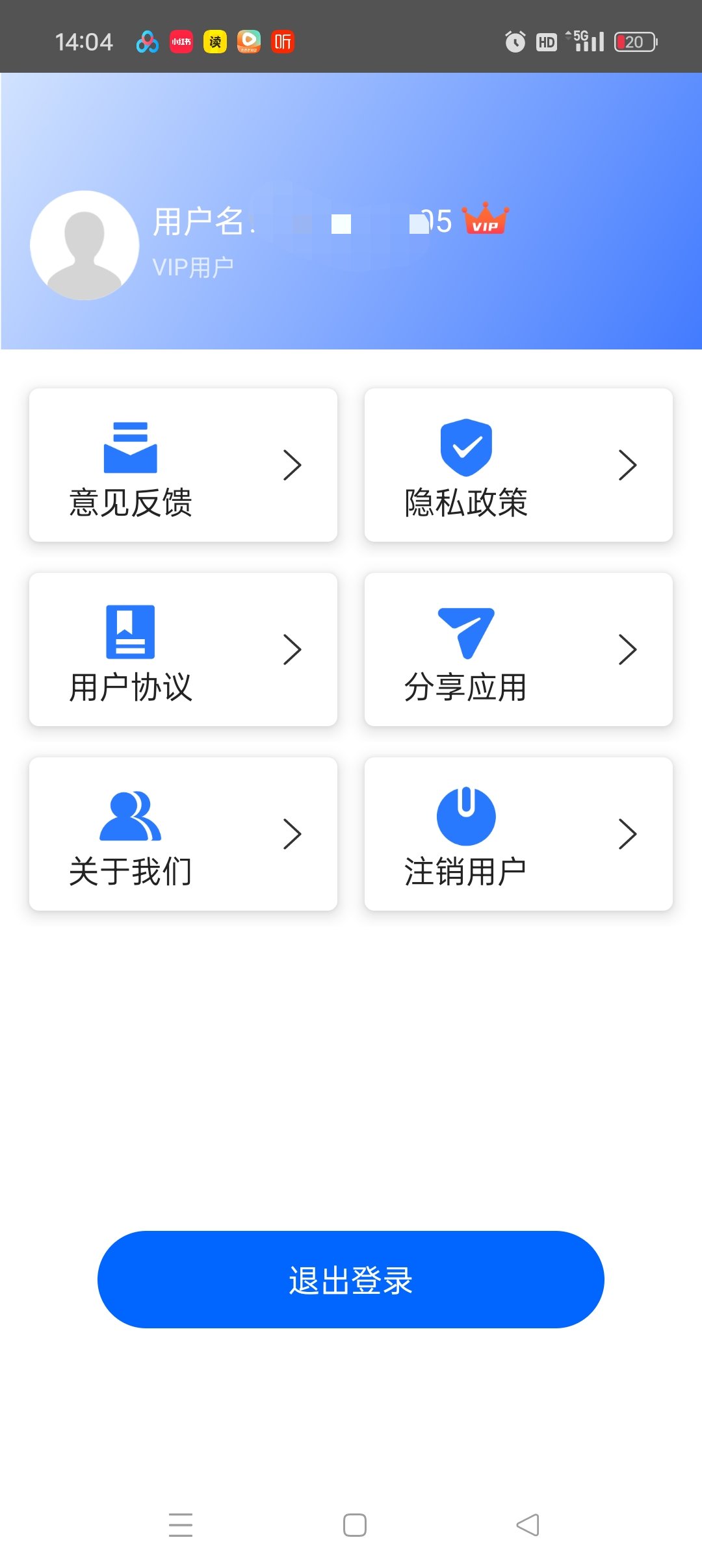This screenshot has width=702, height=1568.
Task: View the 用户协议 user agreement
Action: 183,650
